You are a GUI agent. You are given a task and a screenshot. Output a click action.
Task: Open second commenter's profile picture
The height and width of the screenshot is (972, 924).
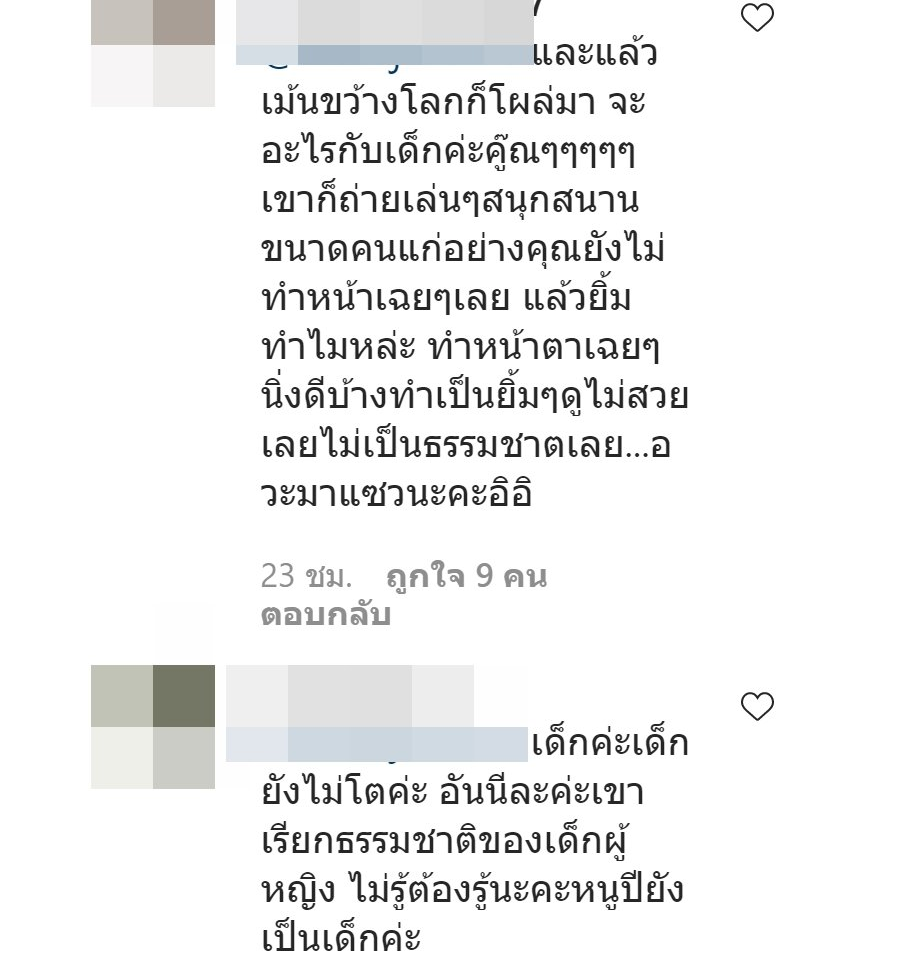153,726
